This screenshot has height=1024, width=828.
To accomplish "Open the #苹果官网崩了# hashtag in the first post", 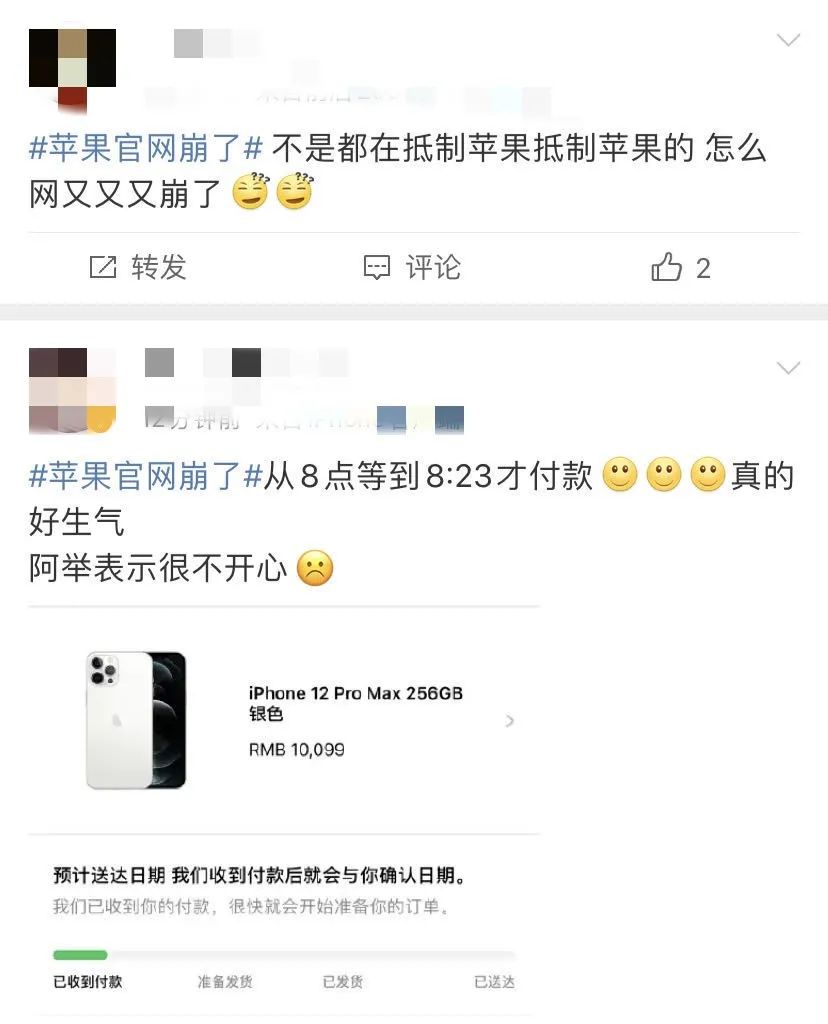I will pyautogui.click(x=146, y=150).
